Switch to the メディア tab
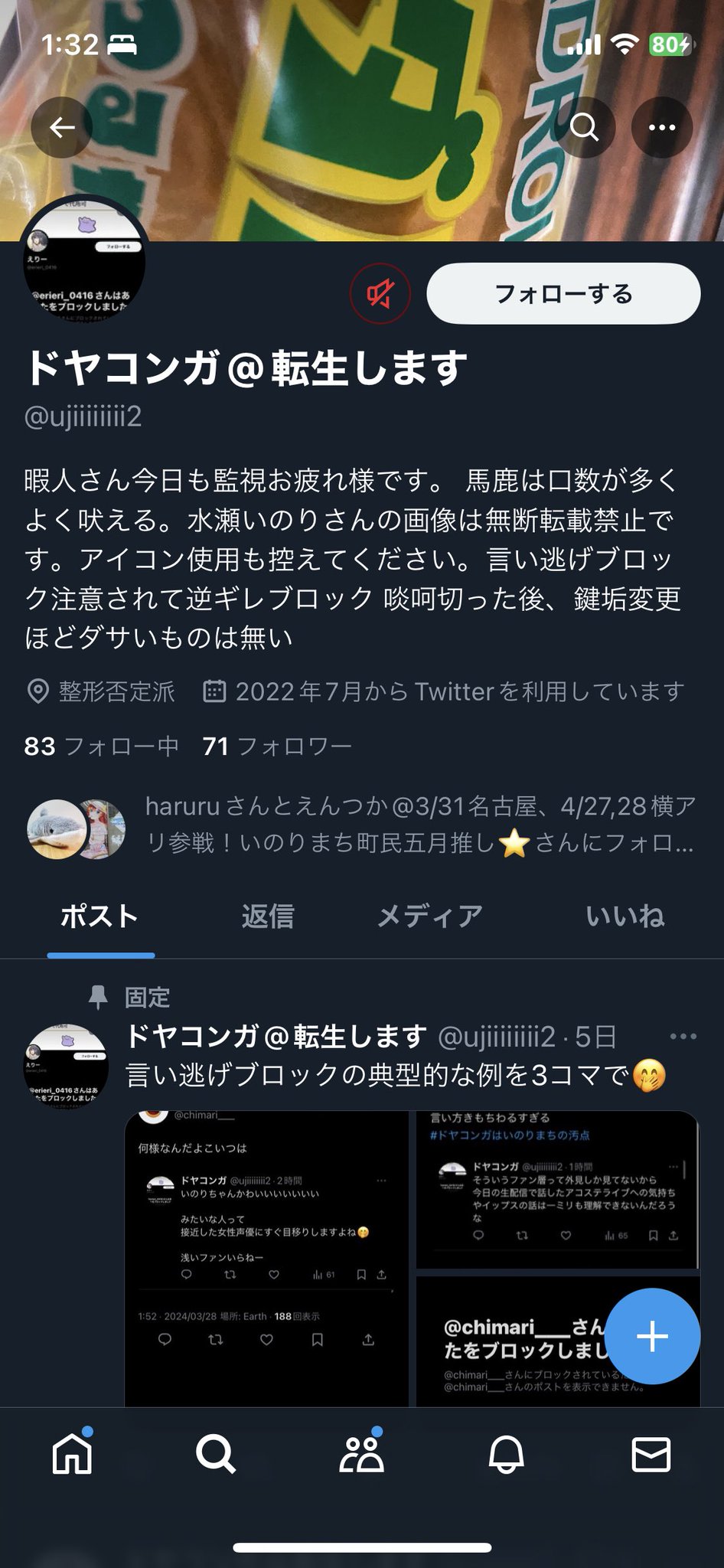The width and height of the screenshot is (724, 1568). (430, 916)
